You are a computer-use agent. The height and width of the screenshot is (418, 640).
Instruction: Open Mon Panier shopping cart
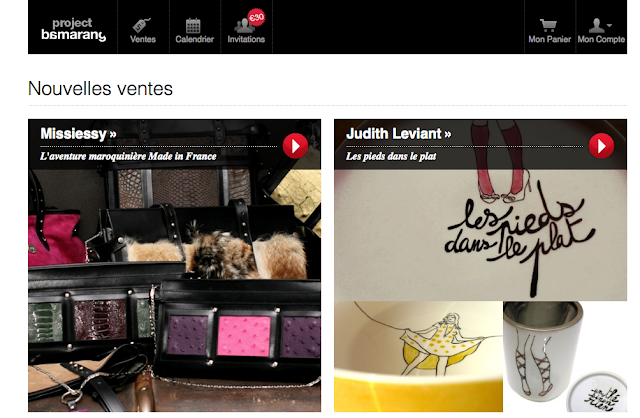[547, 28]
